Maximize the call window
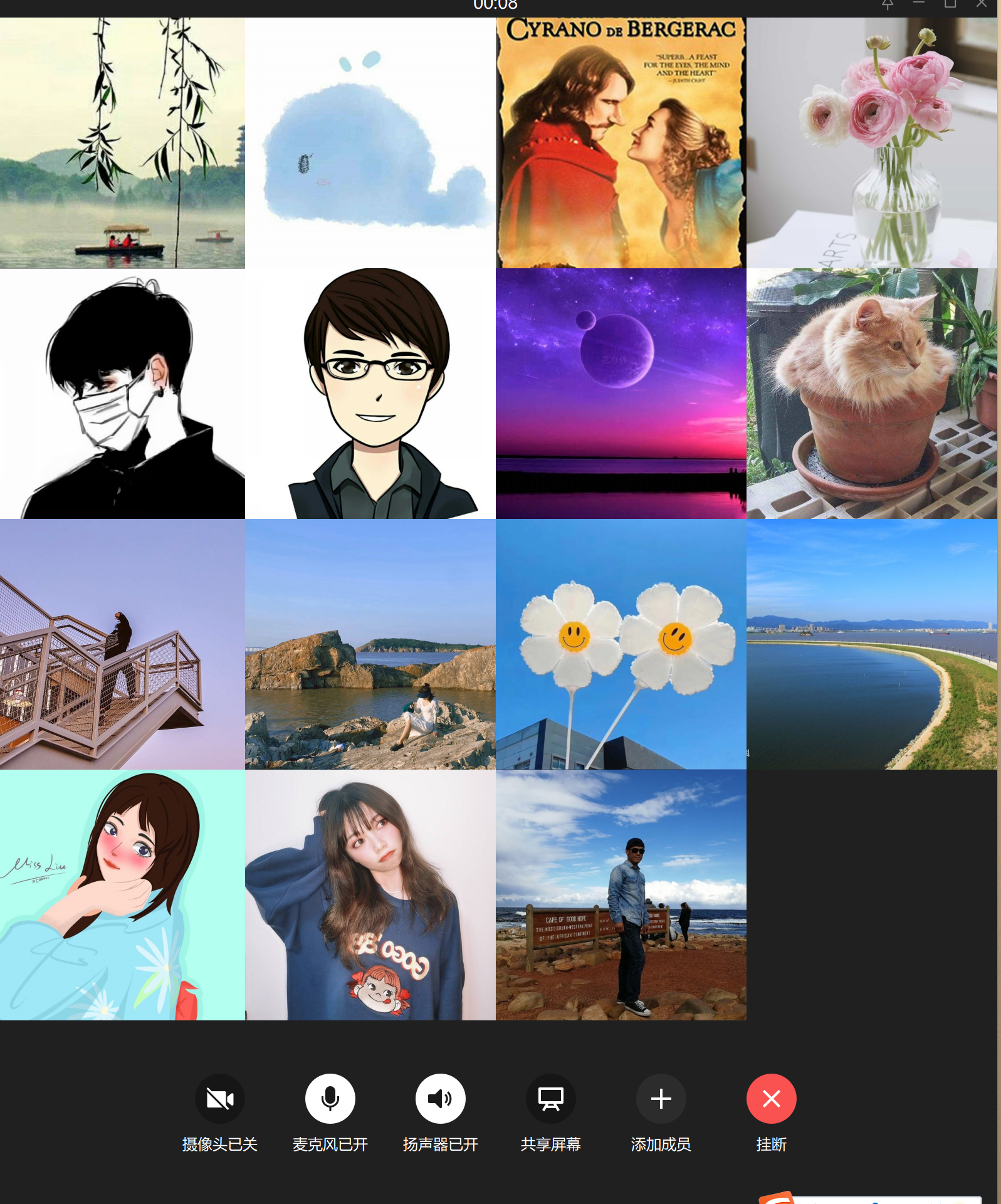 950,4
